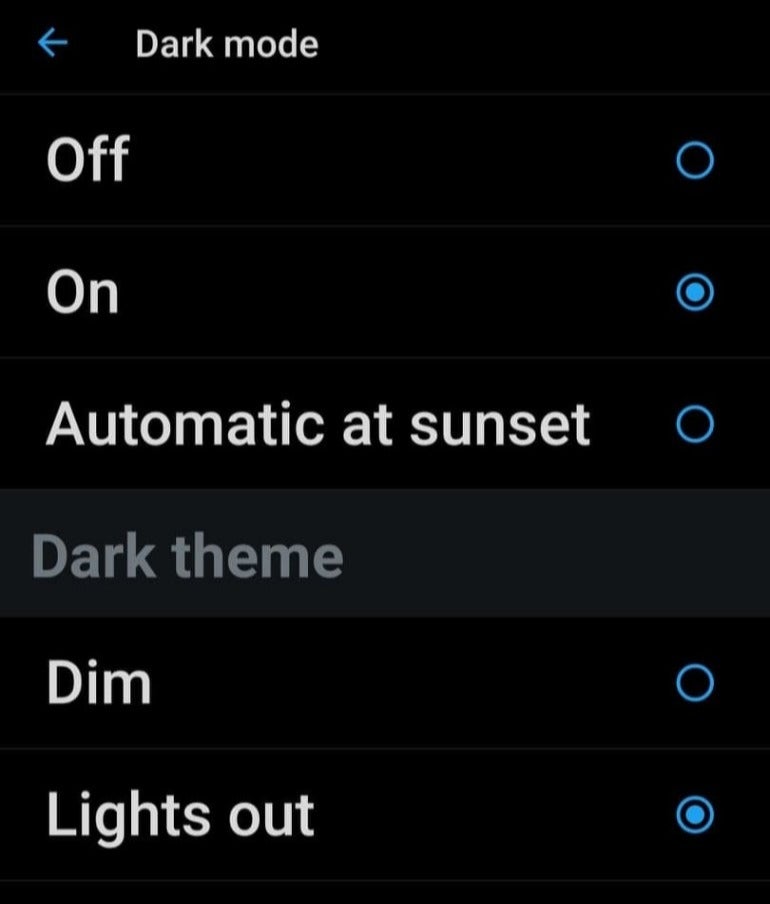The height and width of the screenshot is (904, 770).
Task: Click the filled radio next to On
Action: [694, 291]
